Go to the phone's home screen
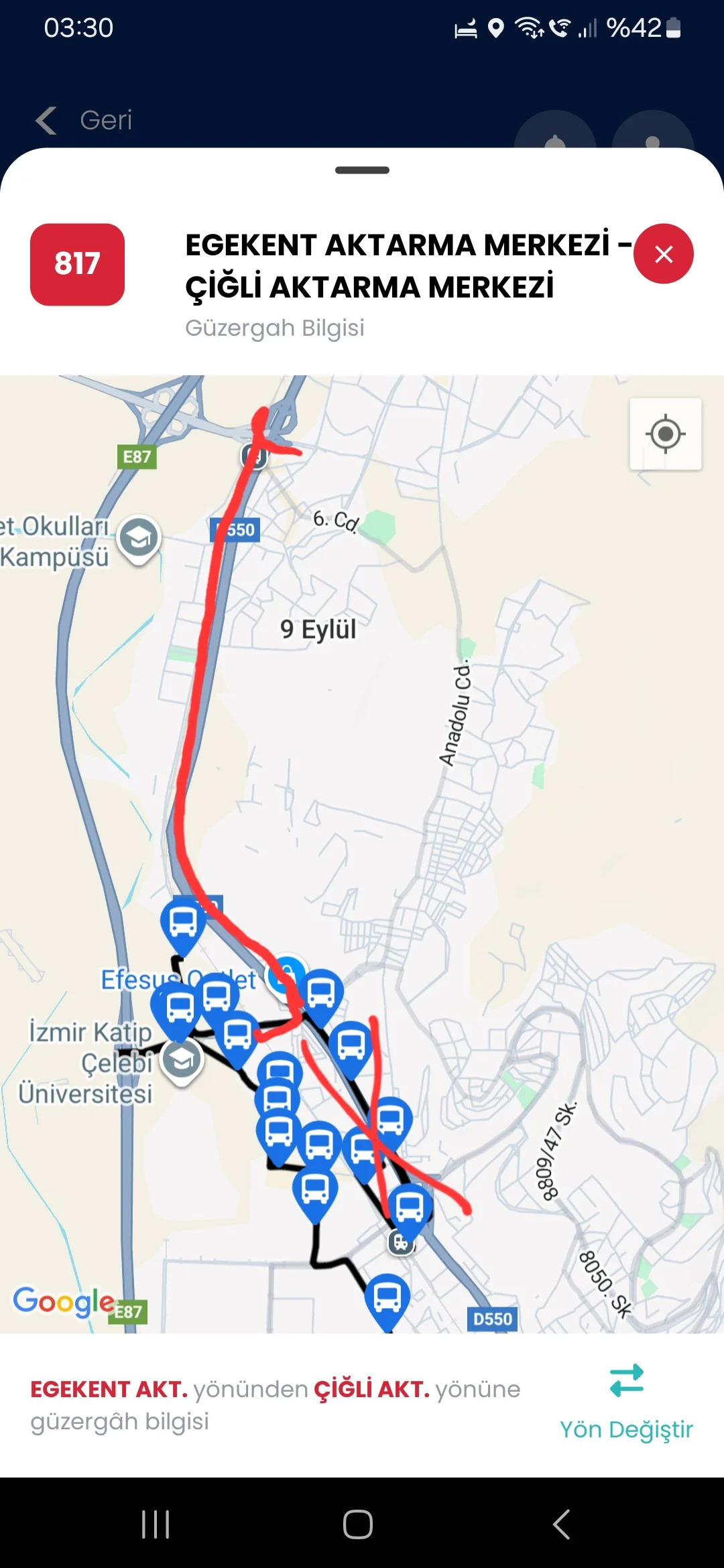Screen dimensions: 724x1568 pos(358,1524)
